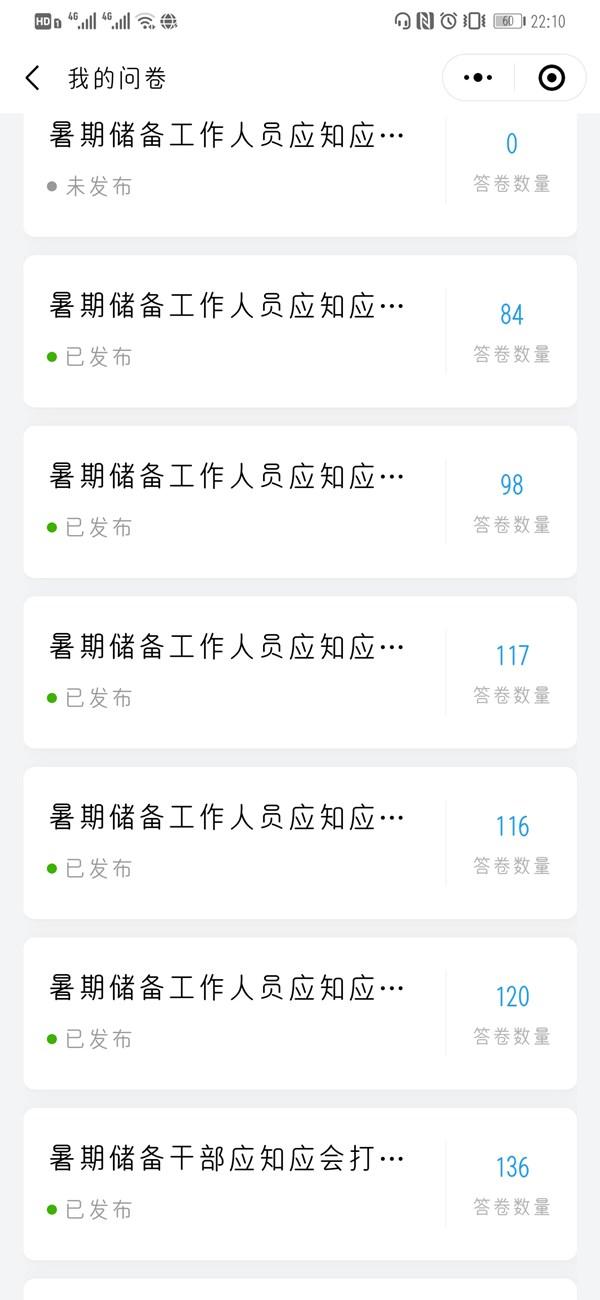View the questionnaire with 116 responses
Image resolution: width=600 pixels, height=1300 pixels.
(x=300, y=843)
